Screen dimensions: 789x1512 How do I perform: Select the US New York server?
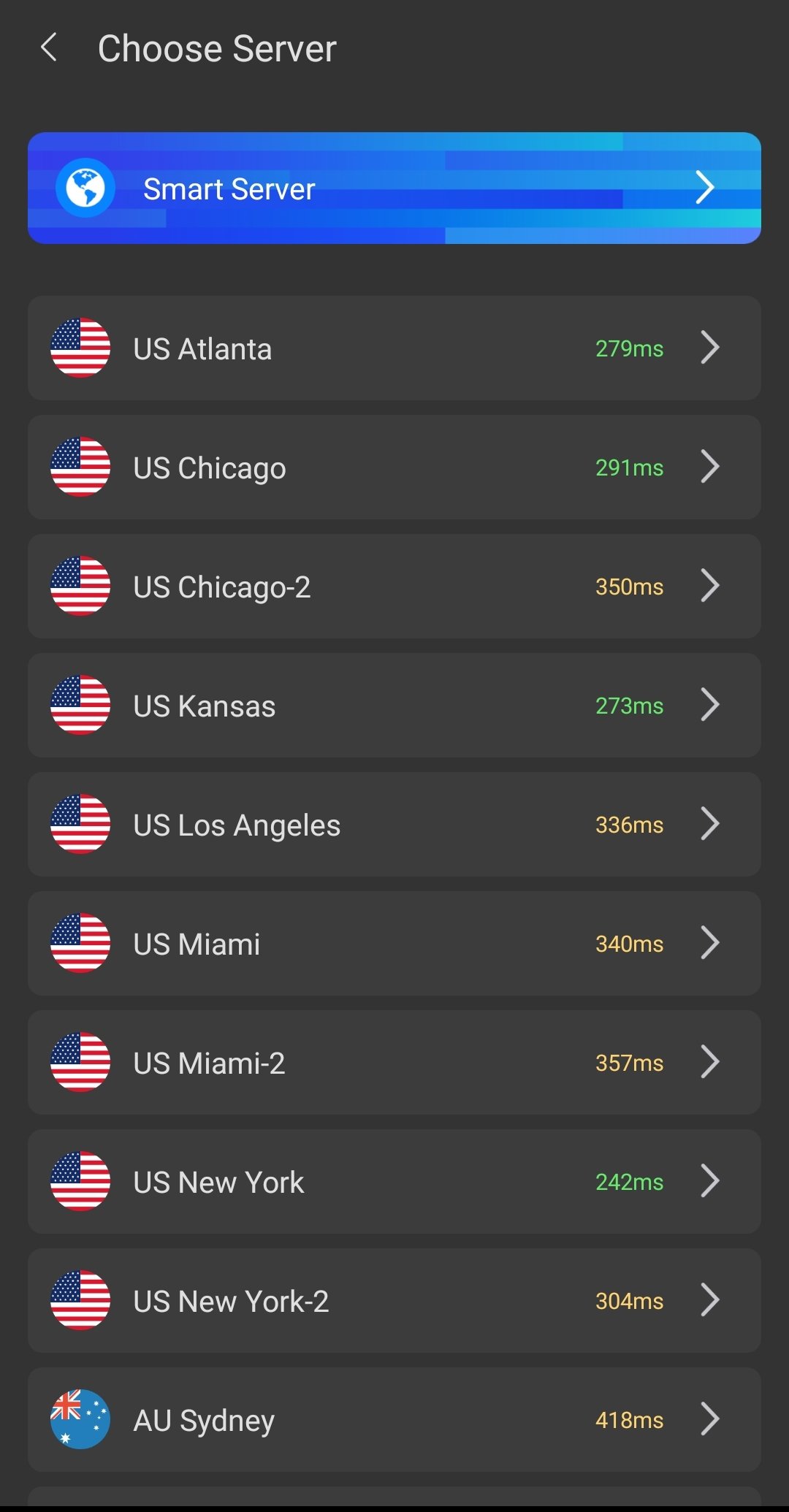pos(394,1181)
